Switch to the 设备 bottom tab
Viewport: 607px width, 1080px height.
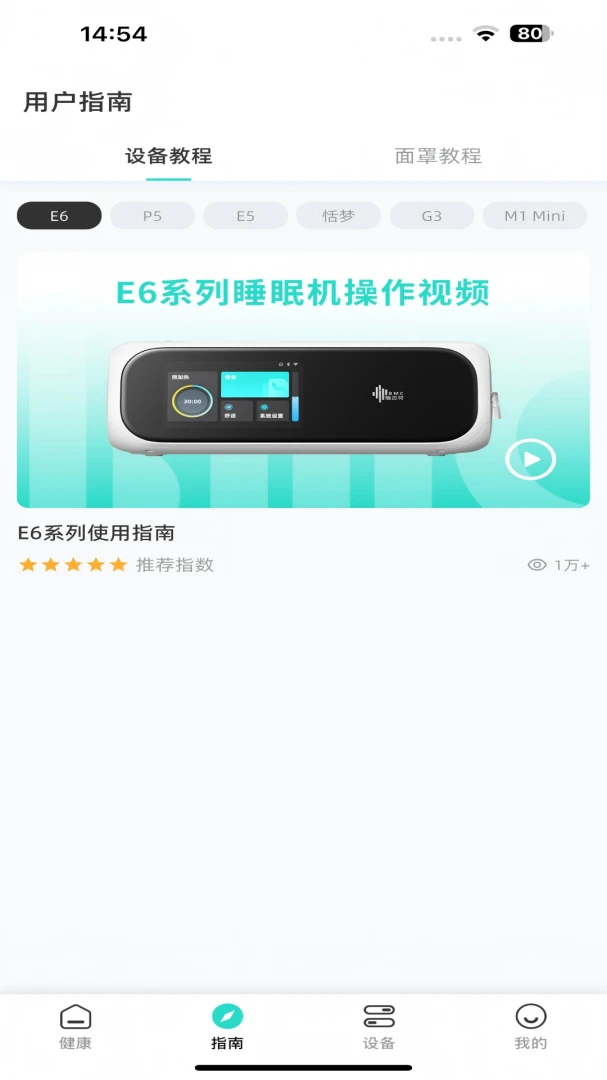(x=379, y=1026)
